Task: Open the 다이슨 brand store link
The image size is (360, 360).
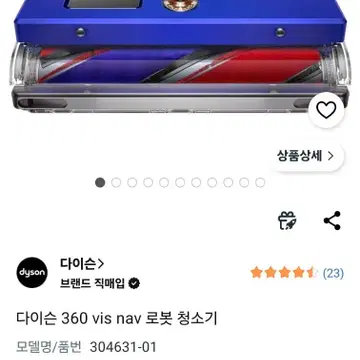Action: coord(82,264)
